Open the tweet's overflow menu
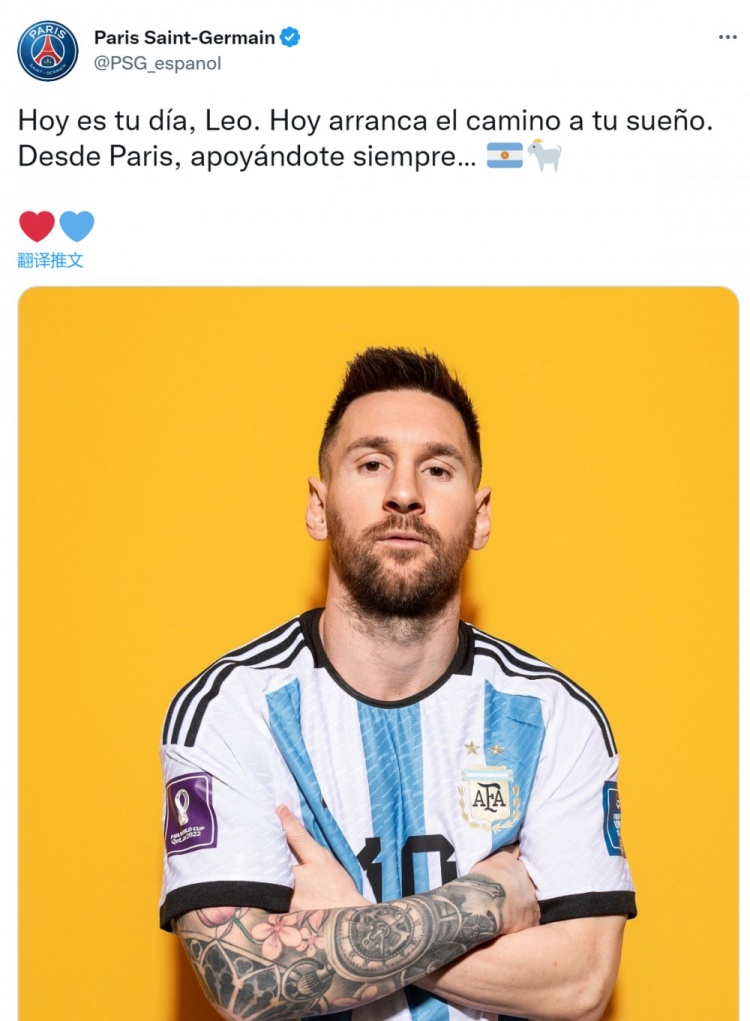 pyautogui.click(x=727, y=37)
